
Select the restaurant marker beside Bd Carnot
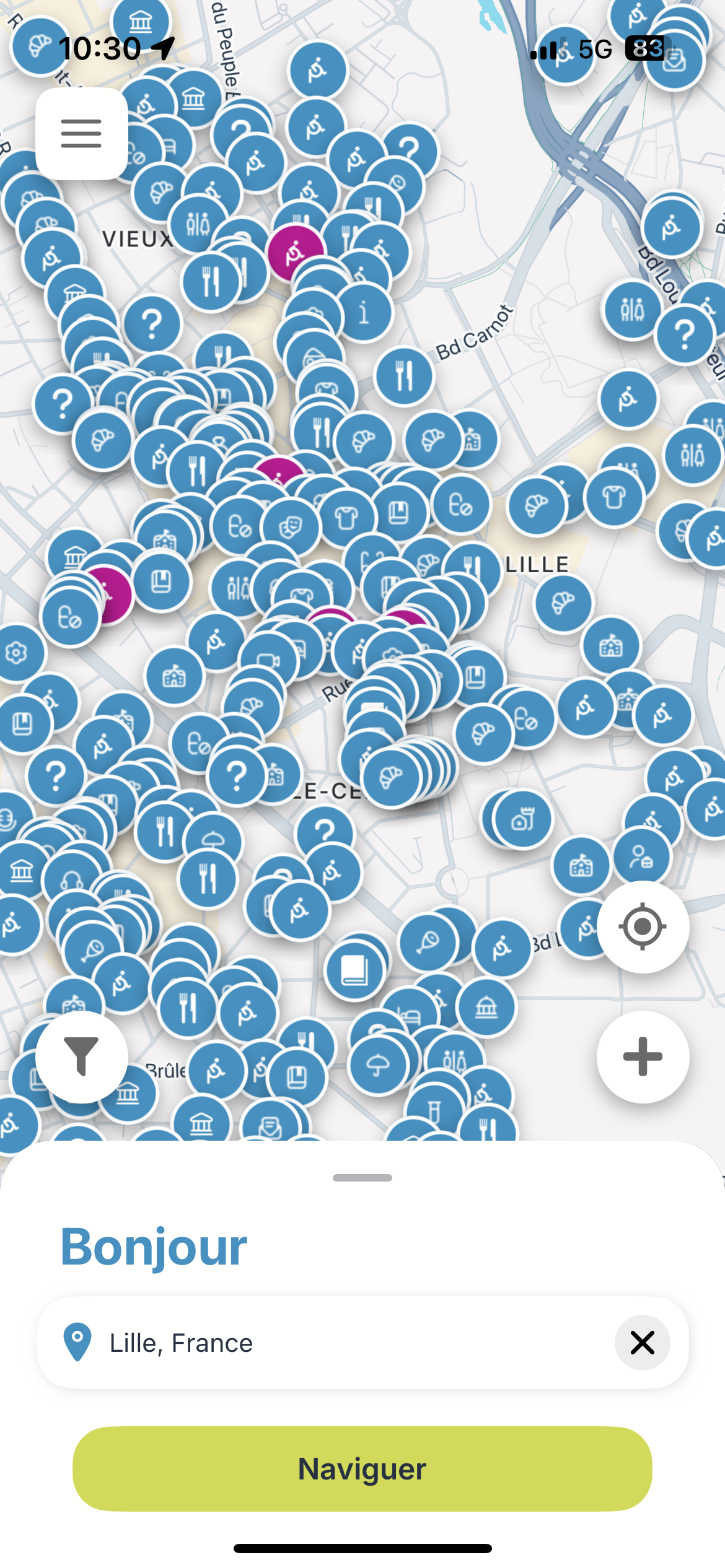pyautogui.click(x=404, y=376)
